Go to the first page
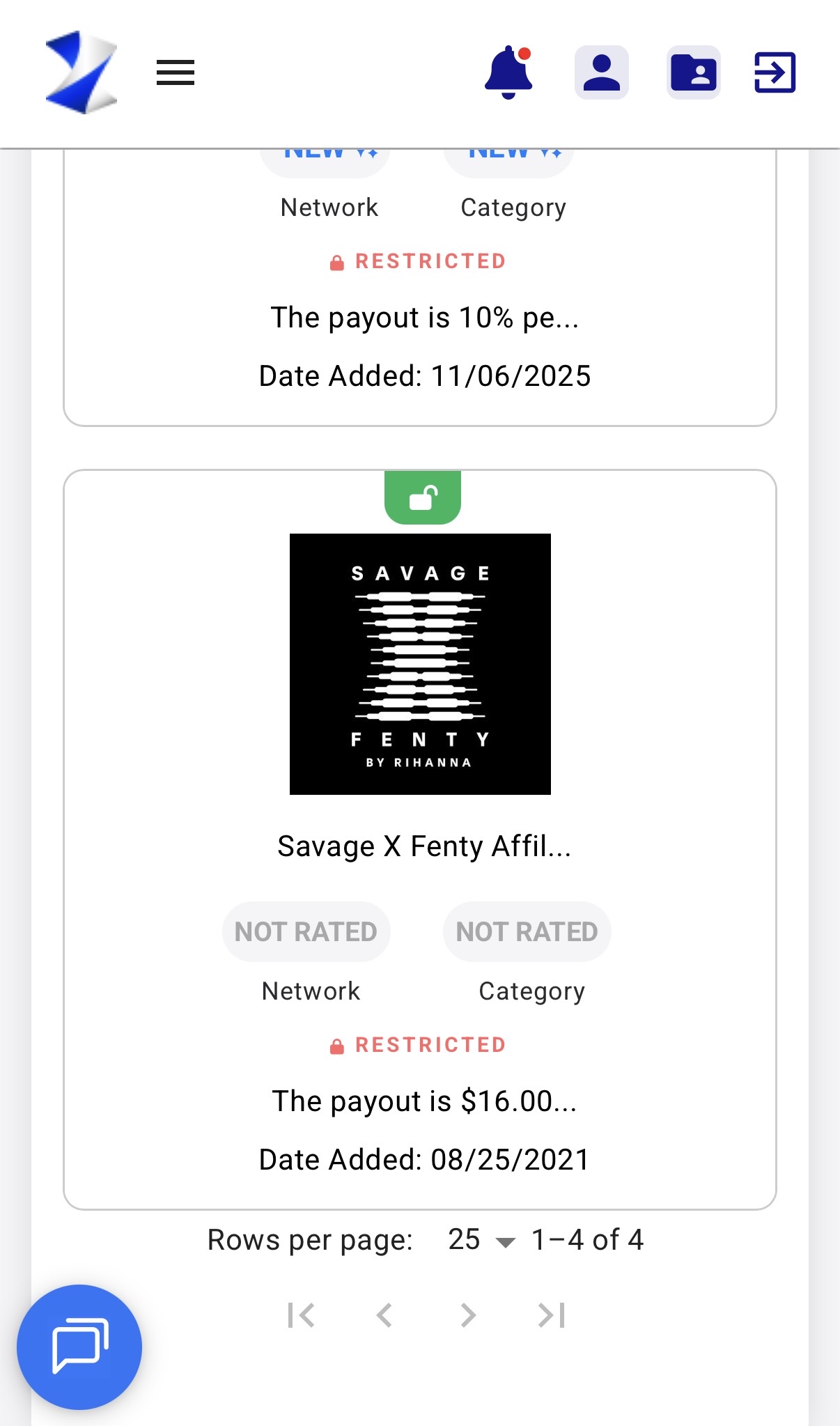The width and height of the screenshot is (840, 1426). 301,1315
